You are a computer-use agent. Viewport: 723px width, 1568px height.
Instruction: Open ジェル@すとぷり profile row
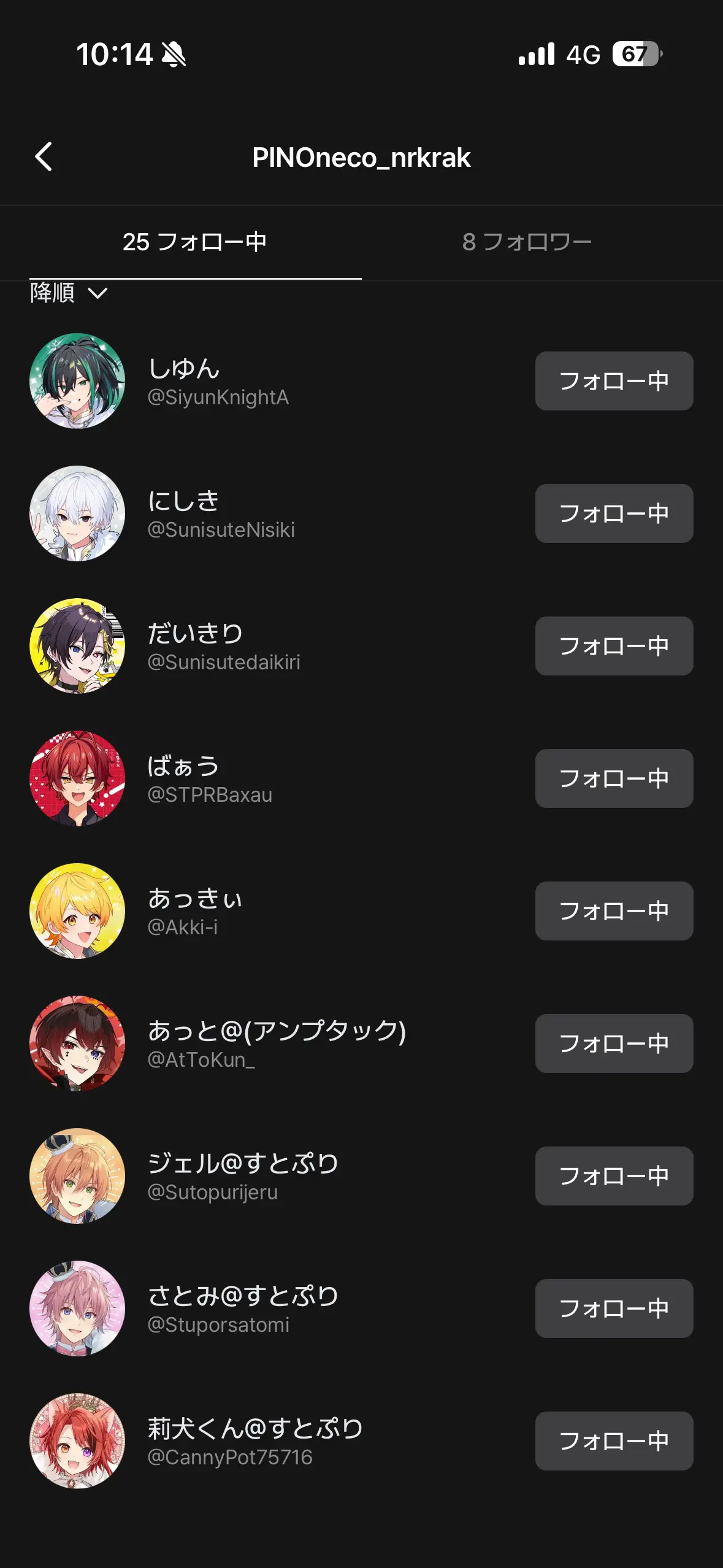coord(361,1176)
